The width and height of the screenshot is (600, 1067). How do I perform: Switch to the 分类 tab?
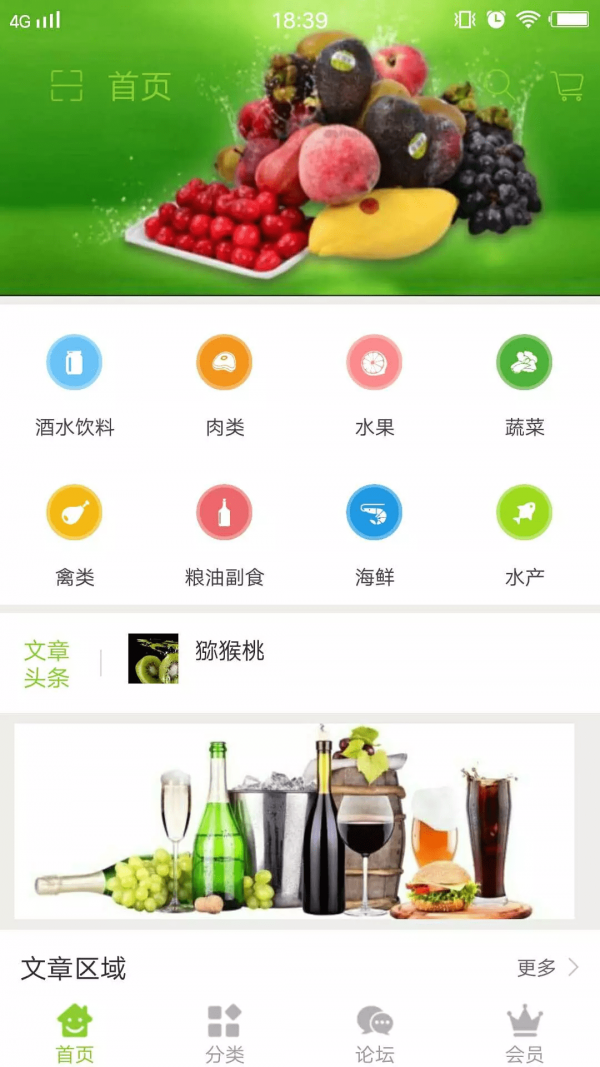click(x=224, y=1034)
